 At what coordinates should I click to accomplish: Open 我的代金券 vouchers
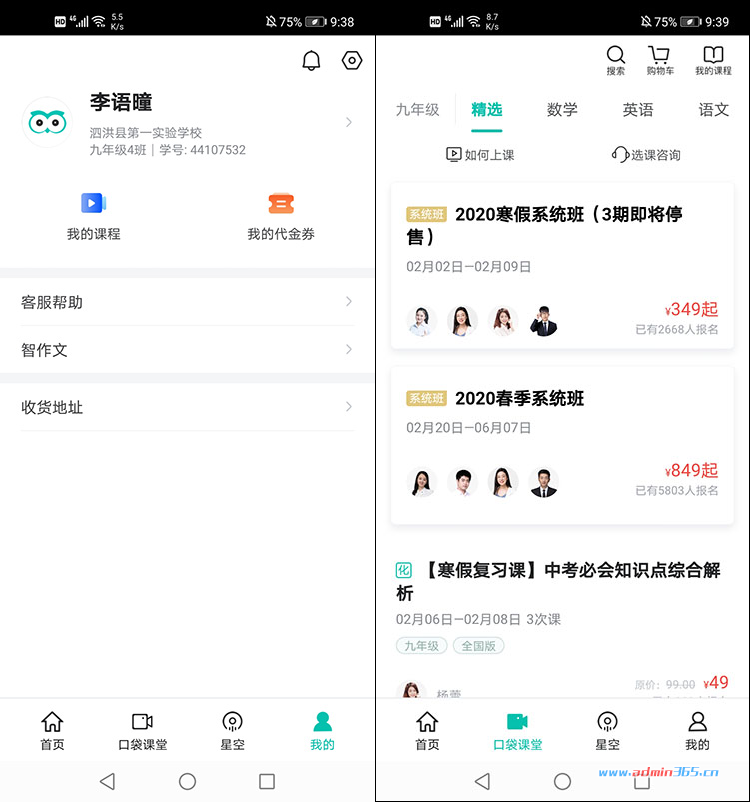(281, 215)
